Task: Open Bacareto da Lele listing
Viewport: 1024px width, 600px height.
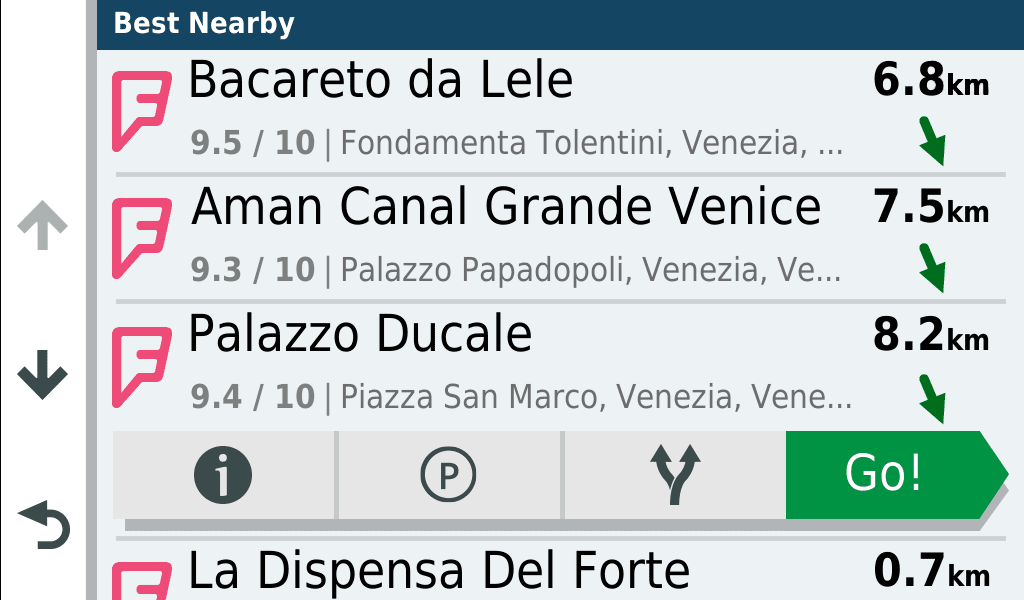Action: pos(520,110)
